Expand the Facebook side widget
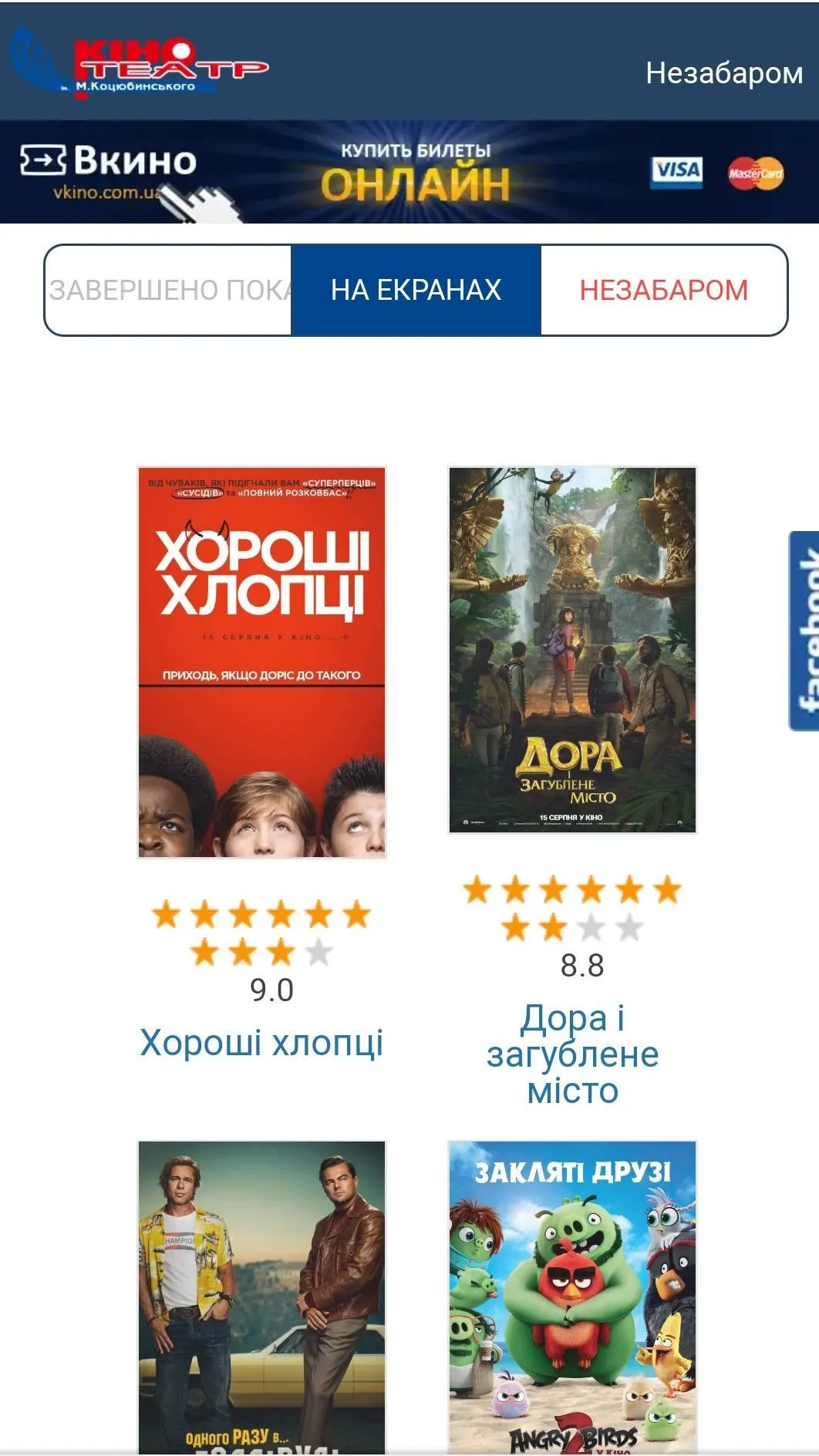This screenshot has height=1456, width=819. 805,630
